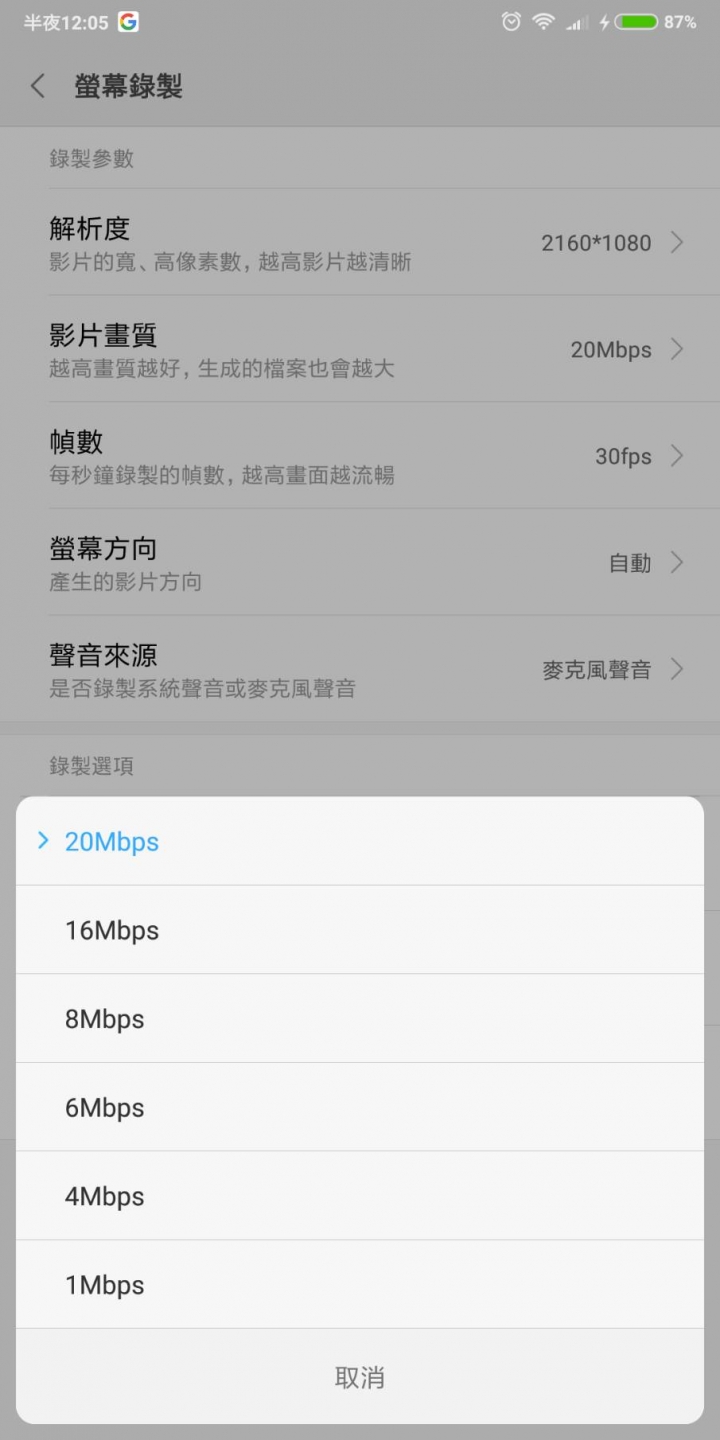The image size is (720, 1440).
Task: Set video quality to 6Mbps
Action: 360,1107
